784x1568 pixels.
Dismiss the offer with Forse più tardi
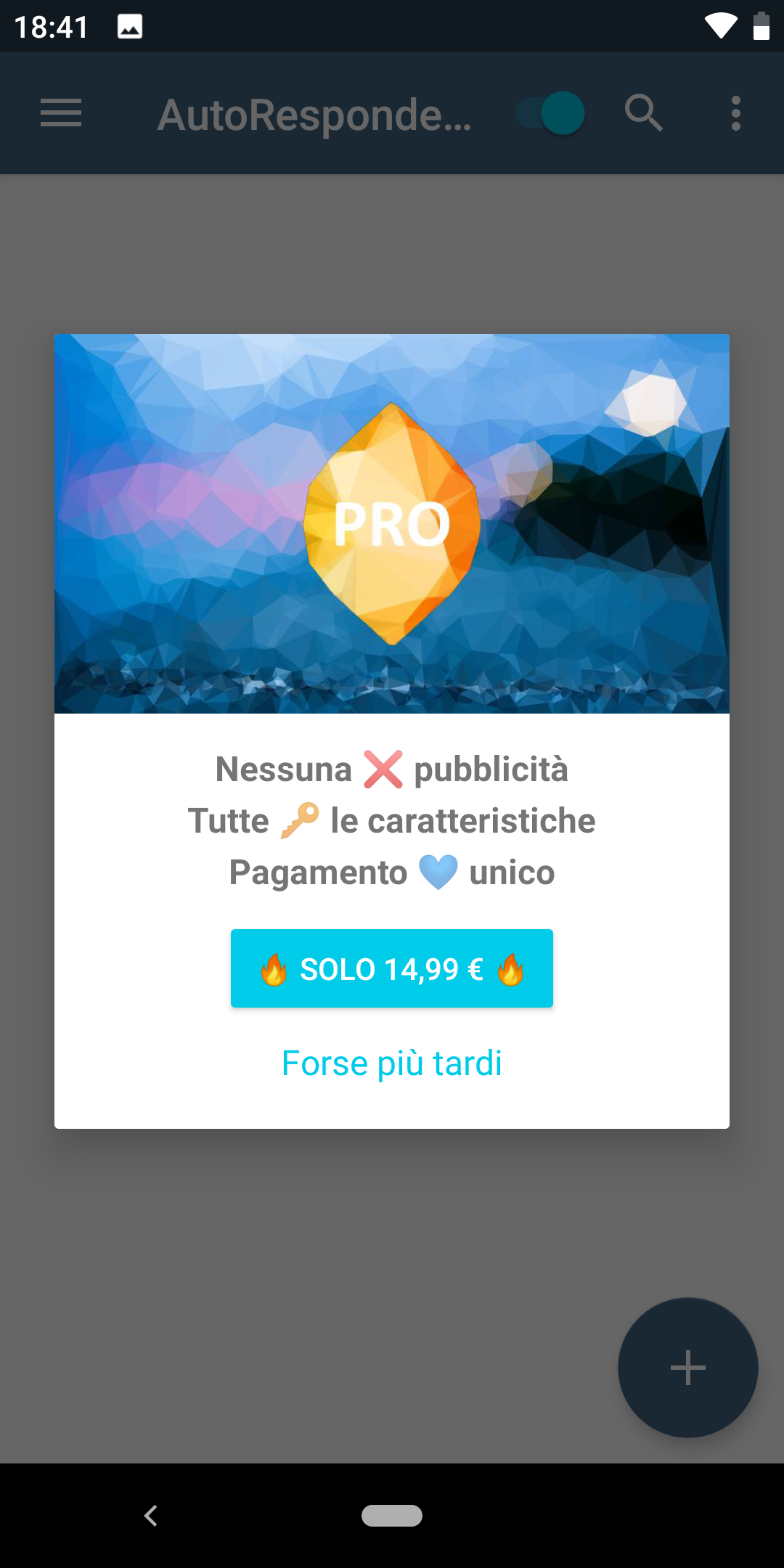coord(392,1063)
